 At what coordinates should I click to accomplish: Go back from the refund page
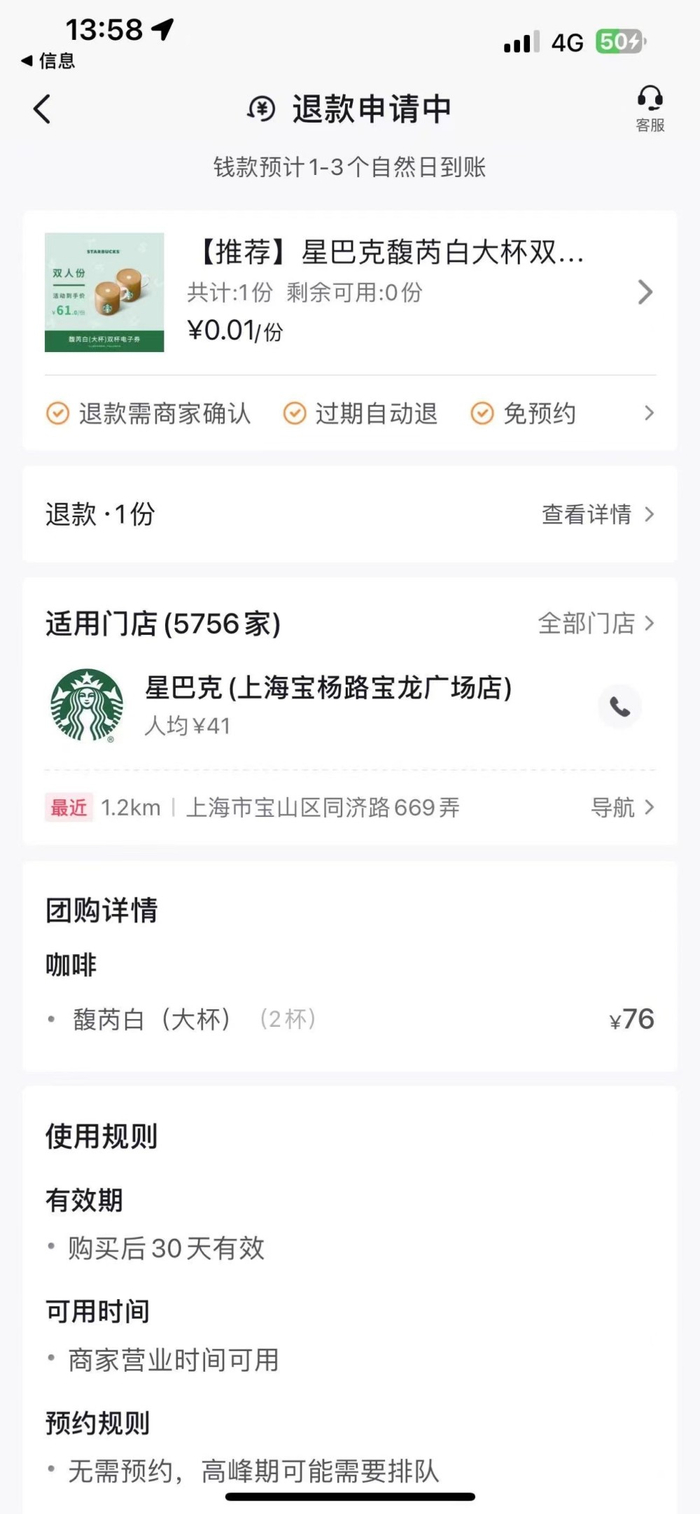pos(41,109)
